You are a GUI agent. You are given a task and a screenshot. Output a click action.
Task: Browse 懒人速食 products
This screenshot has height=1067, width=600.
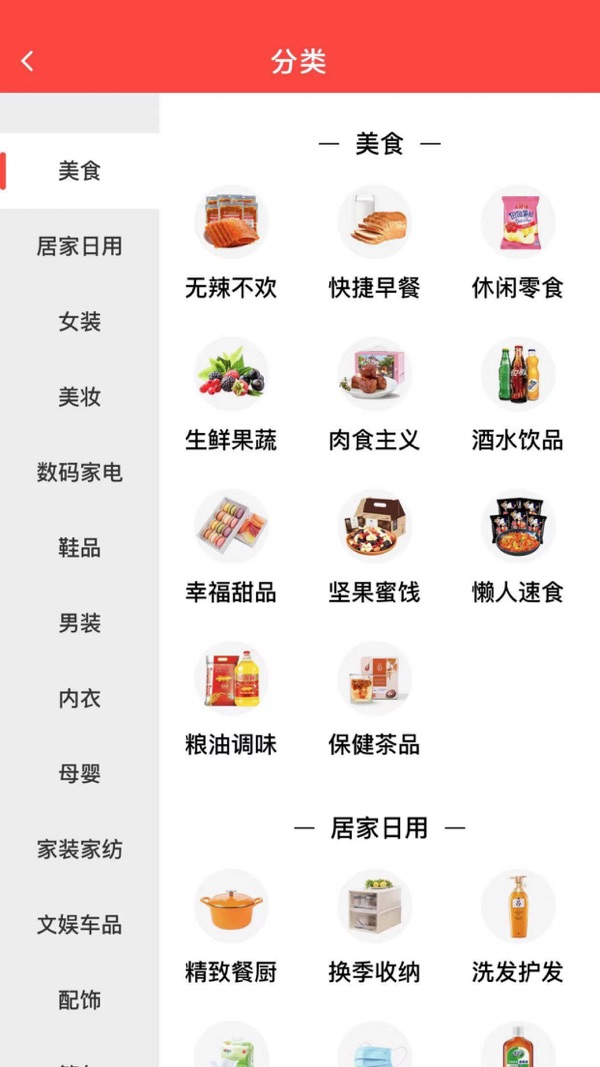(518, 548)
